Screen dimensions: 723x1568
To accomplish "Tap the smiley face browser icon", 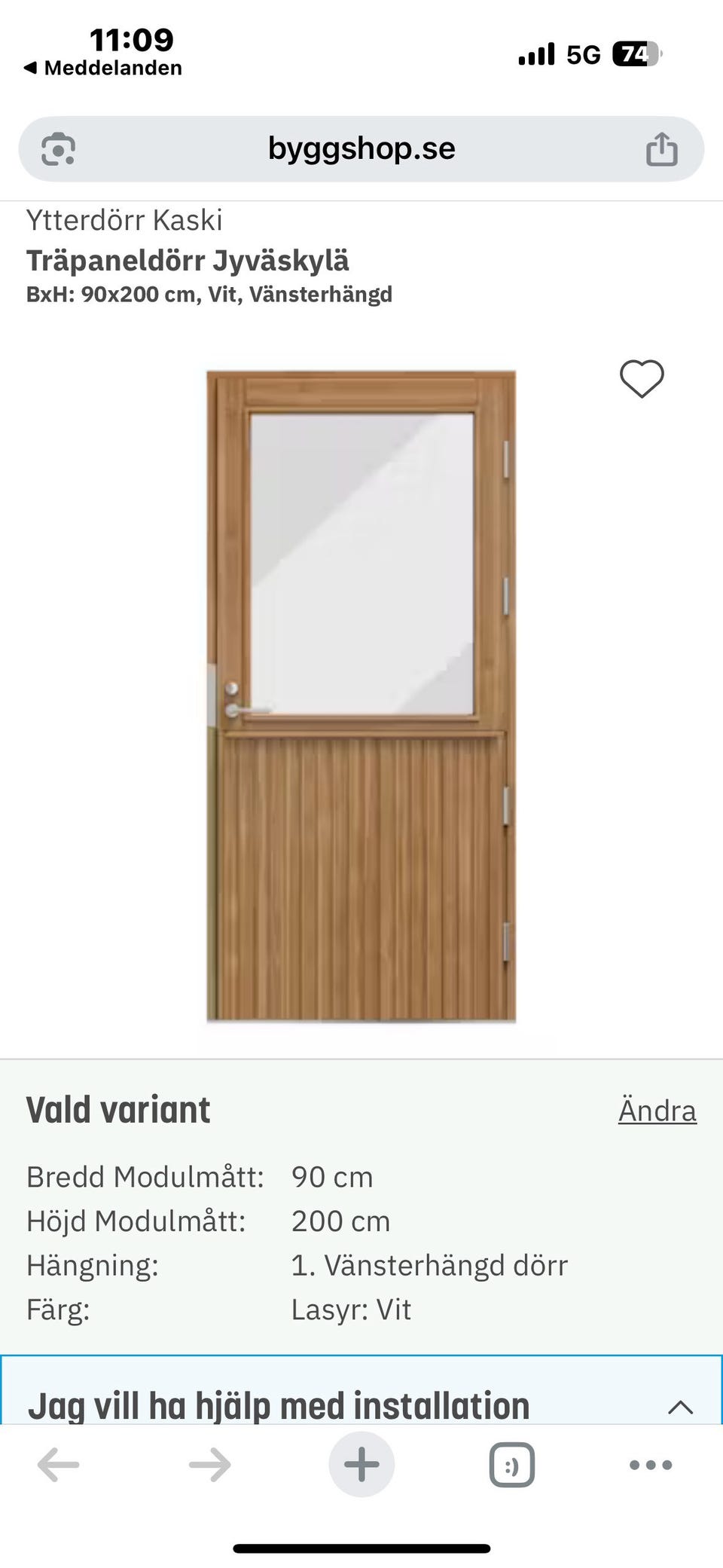I will coord(511,1464).
